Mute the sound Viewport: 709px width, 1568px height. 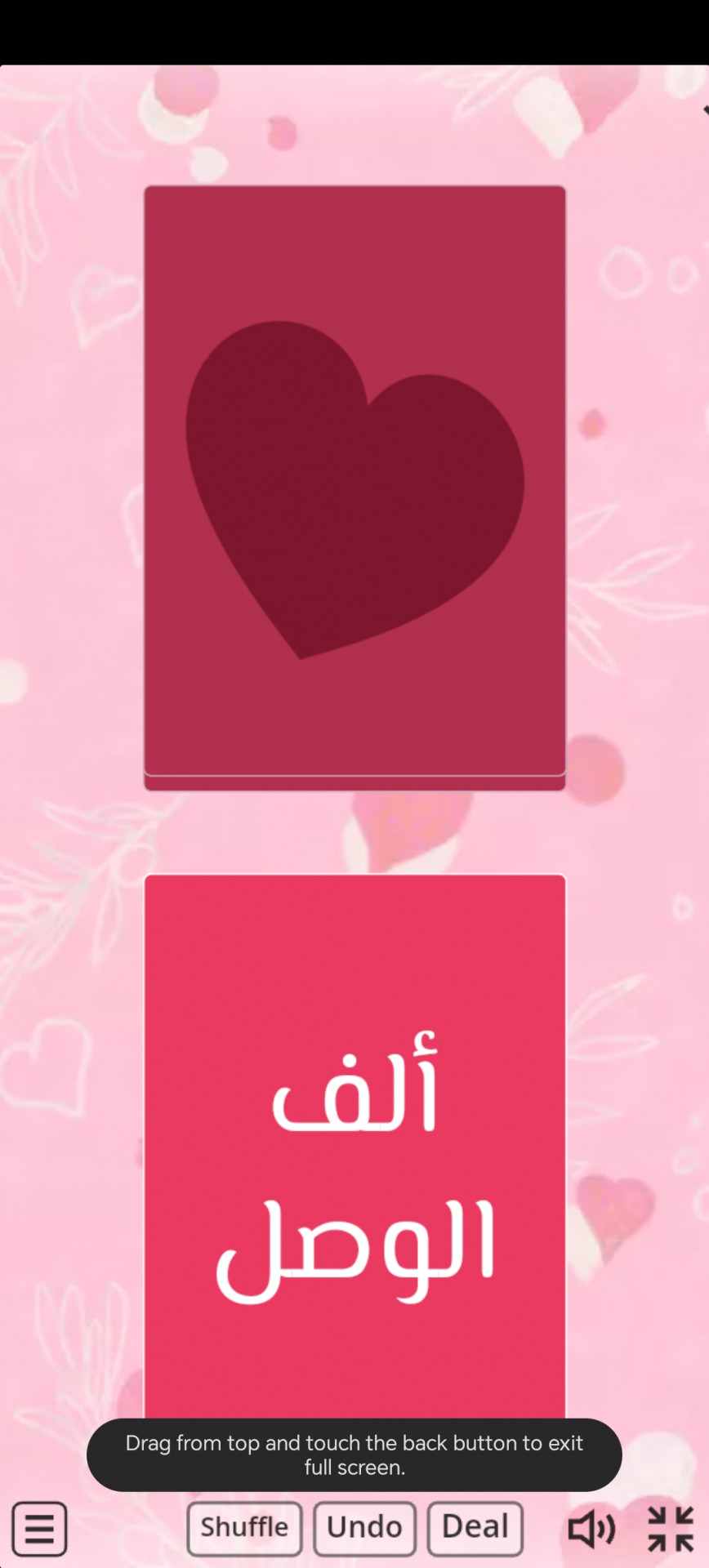coord(591,1528)
